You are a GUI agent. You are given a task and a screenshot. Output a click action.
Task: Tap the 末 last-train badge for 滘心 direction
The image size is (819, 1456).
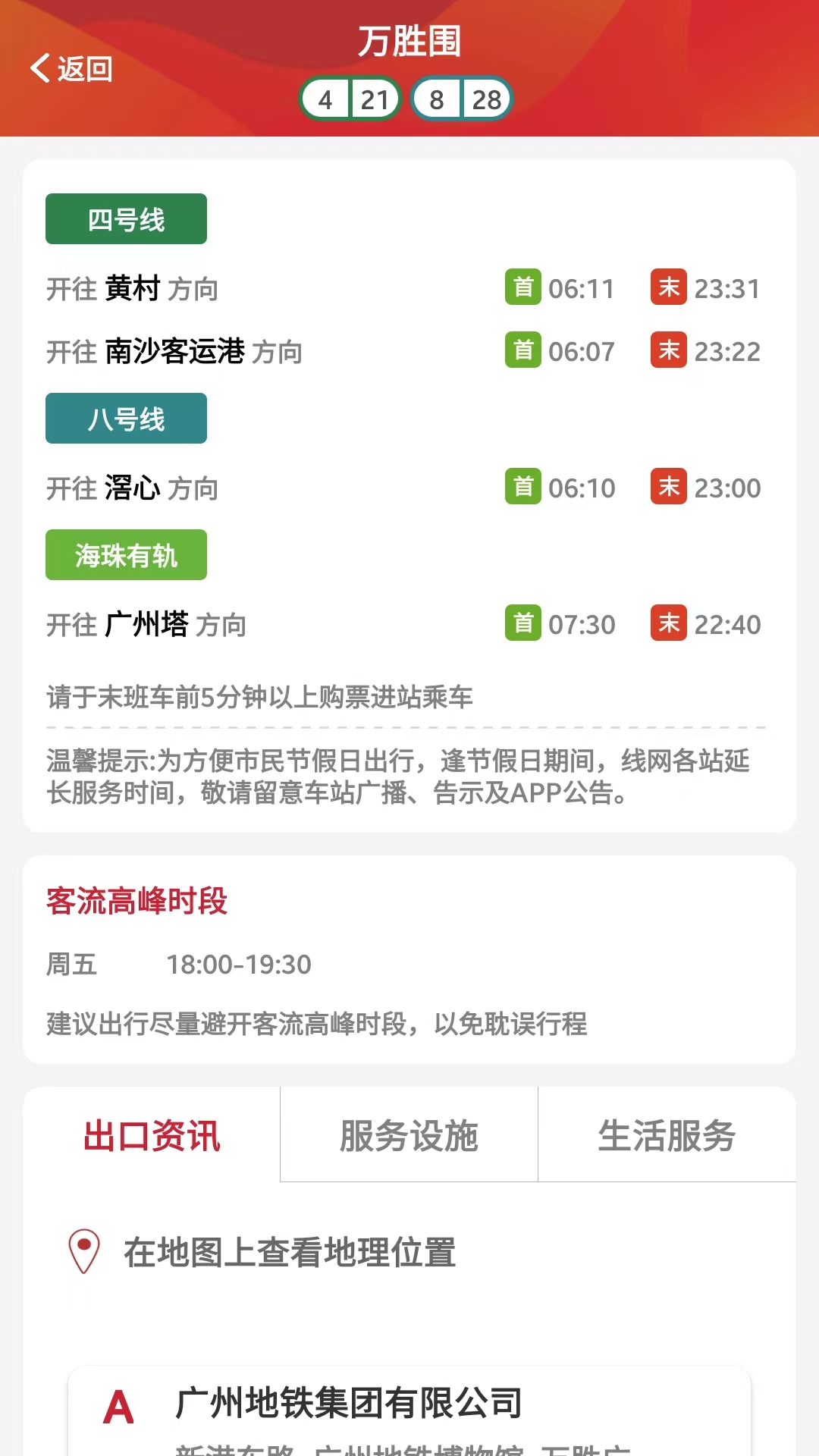(667, 488)
